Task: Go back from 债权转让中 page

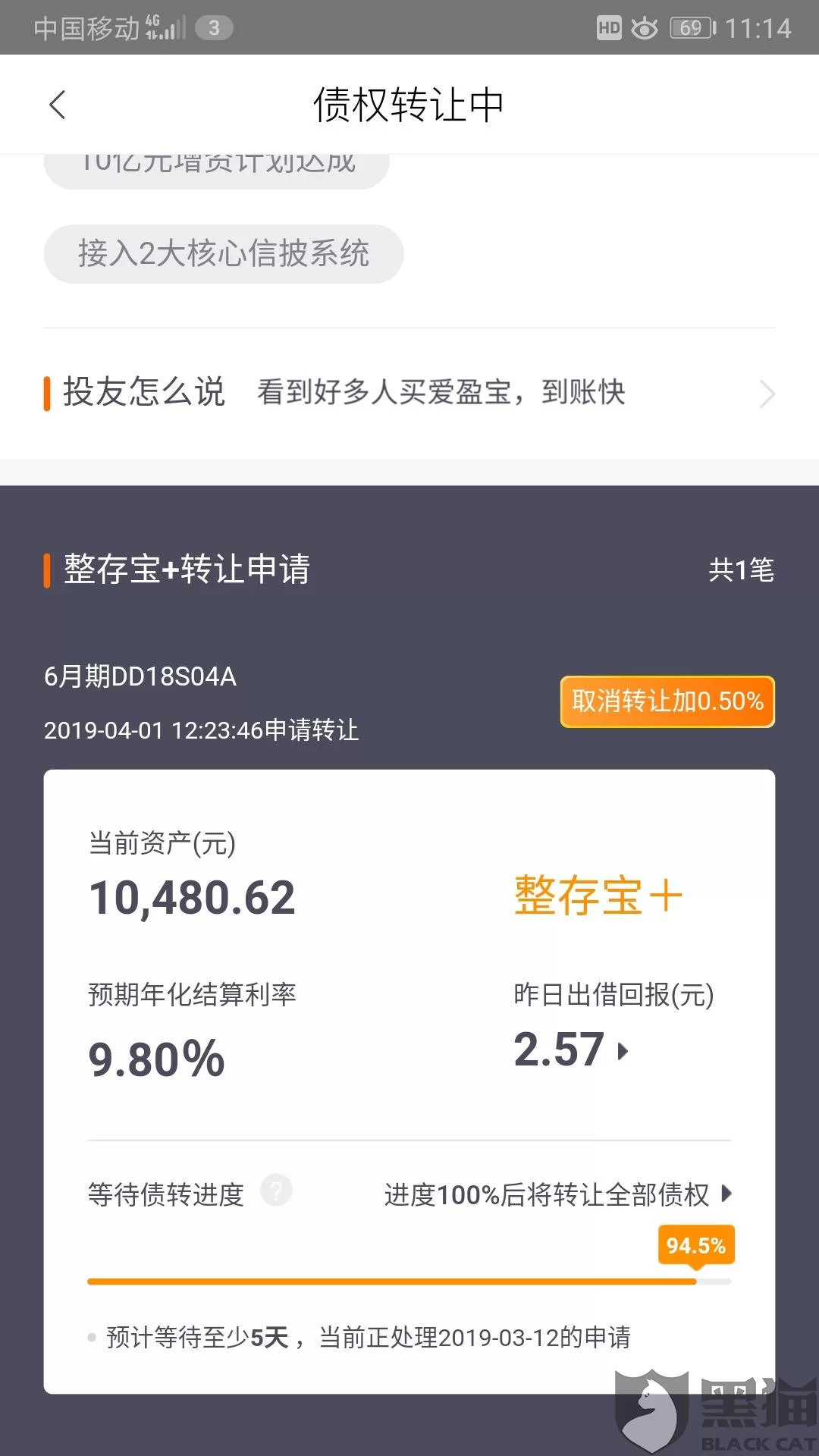Action: 58,105
